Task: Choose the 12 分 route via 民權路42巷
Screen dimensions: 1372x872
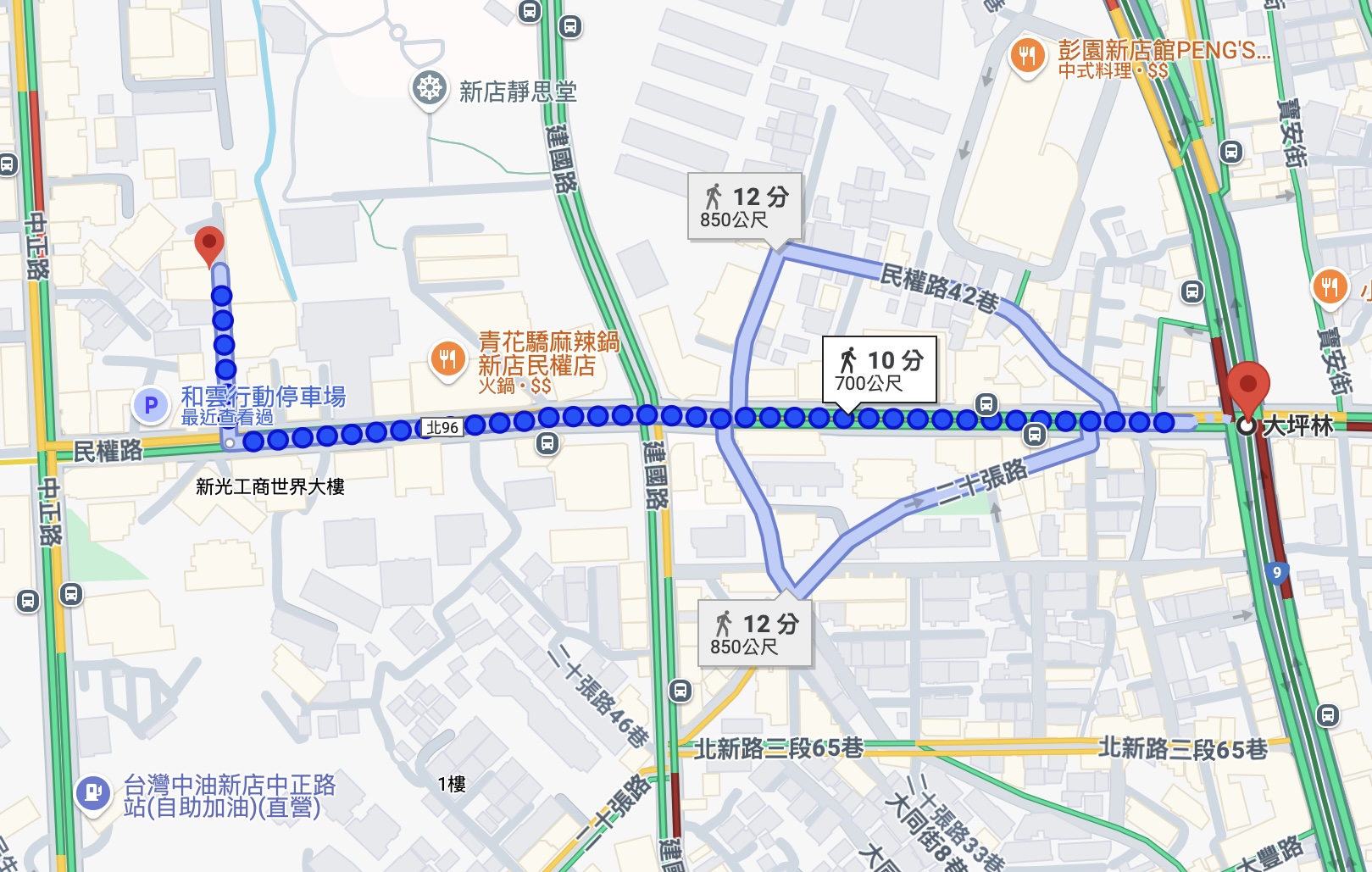Action: 744,207
